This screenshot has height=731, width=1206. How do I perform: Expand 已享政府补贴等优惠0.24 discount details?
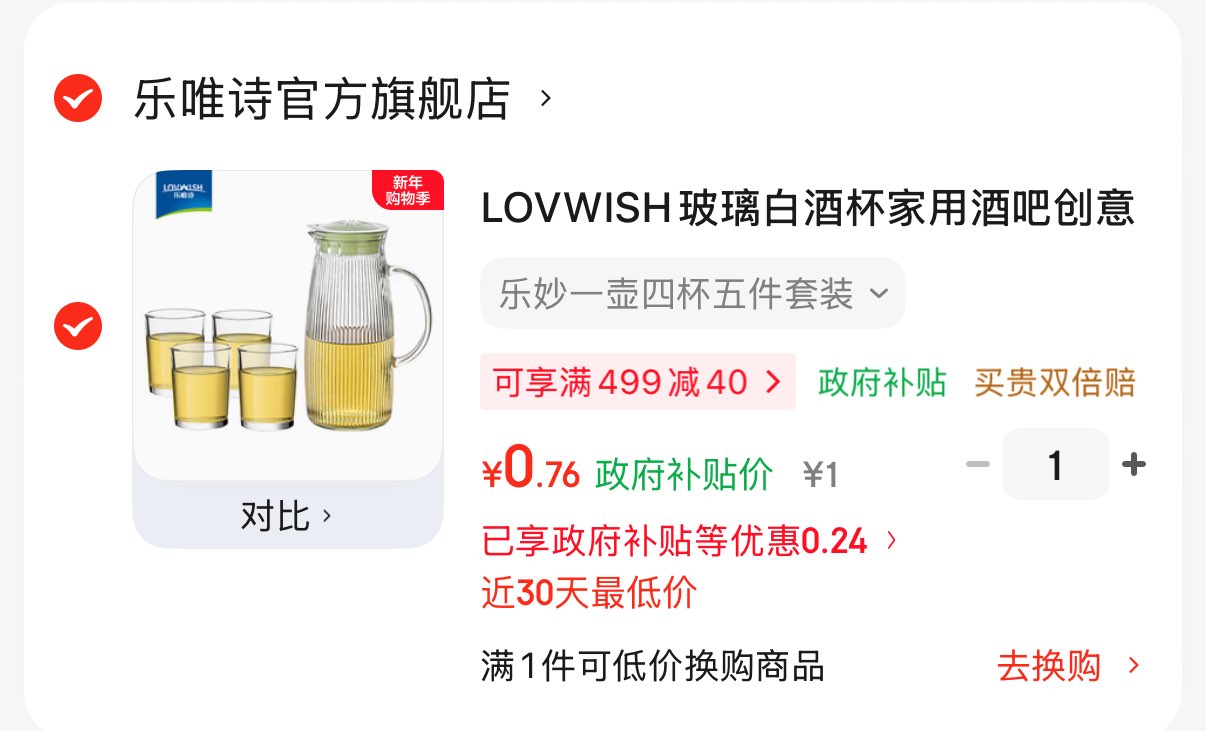click(x=689, y=541)
